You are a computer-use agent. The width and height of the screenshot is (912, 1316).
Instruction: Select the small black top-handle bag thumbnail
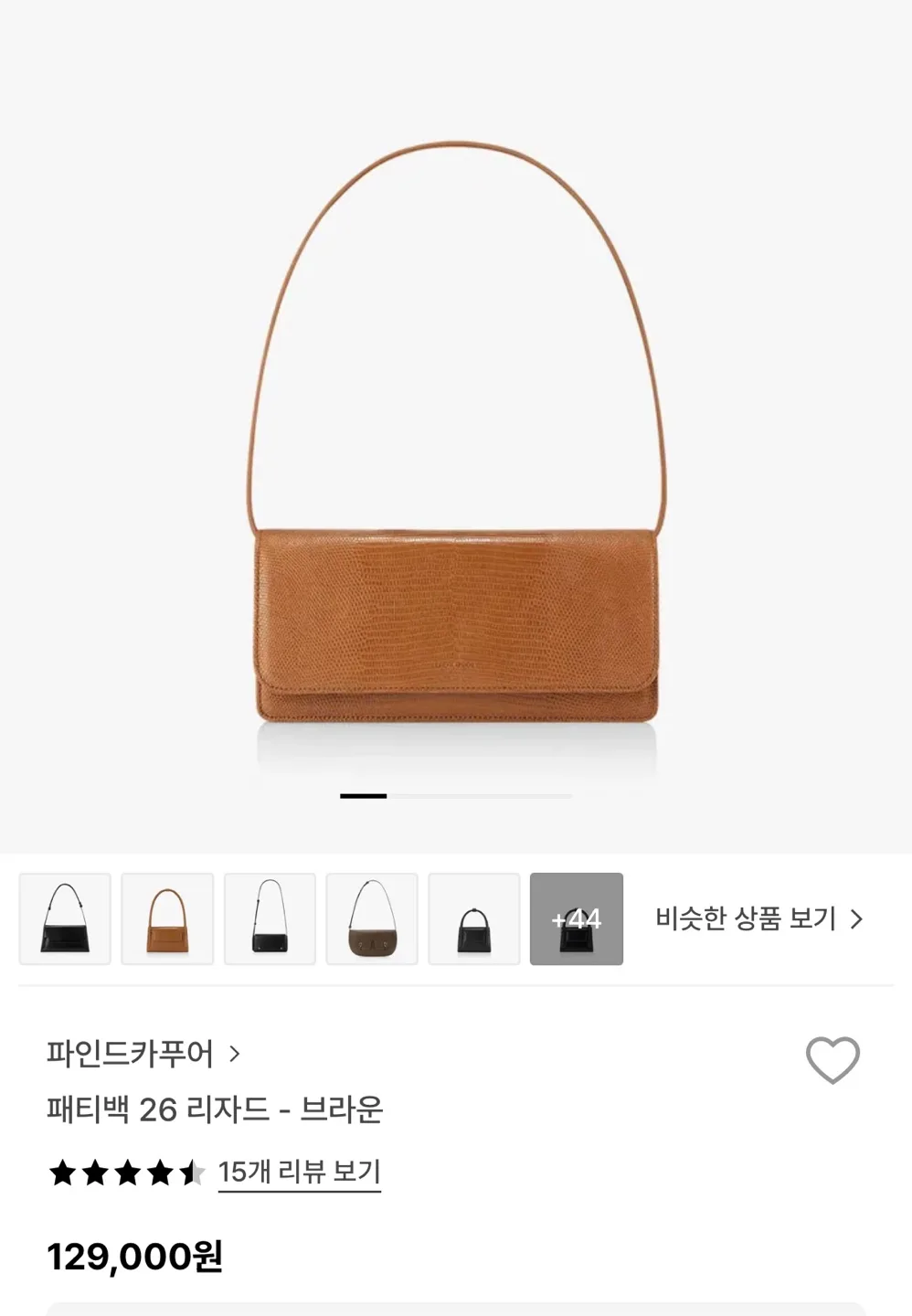(473, 918)
